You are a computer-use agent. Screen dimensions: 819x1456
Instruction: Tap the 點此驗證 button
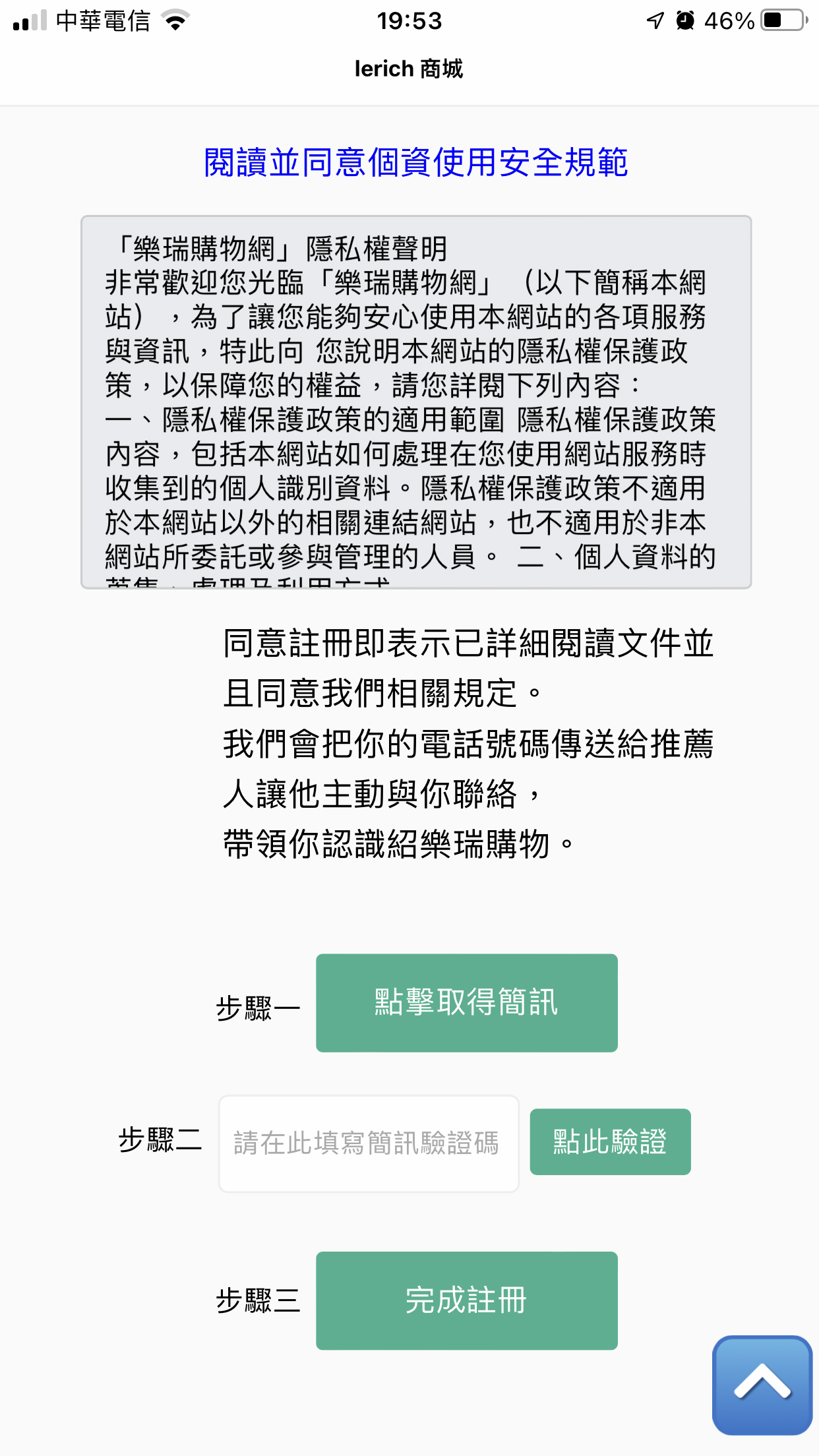click(610, 1141)
